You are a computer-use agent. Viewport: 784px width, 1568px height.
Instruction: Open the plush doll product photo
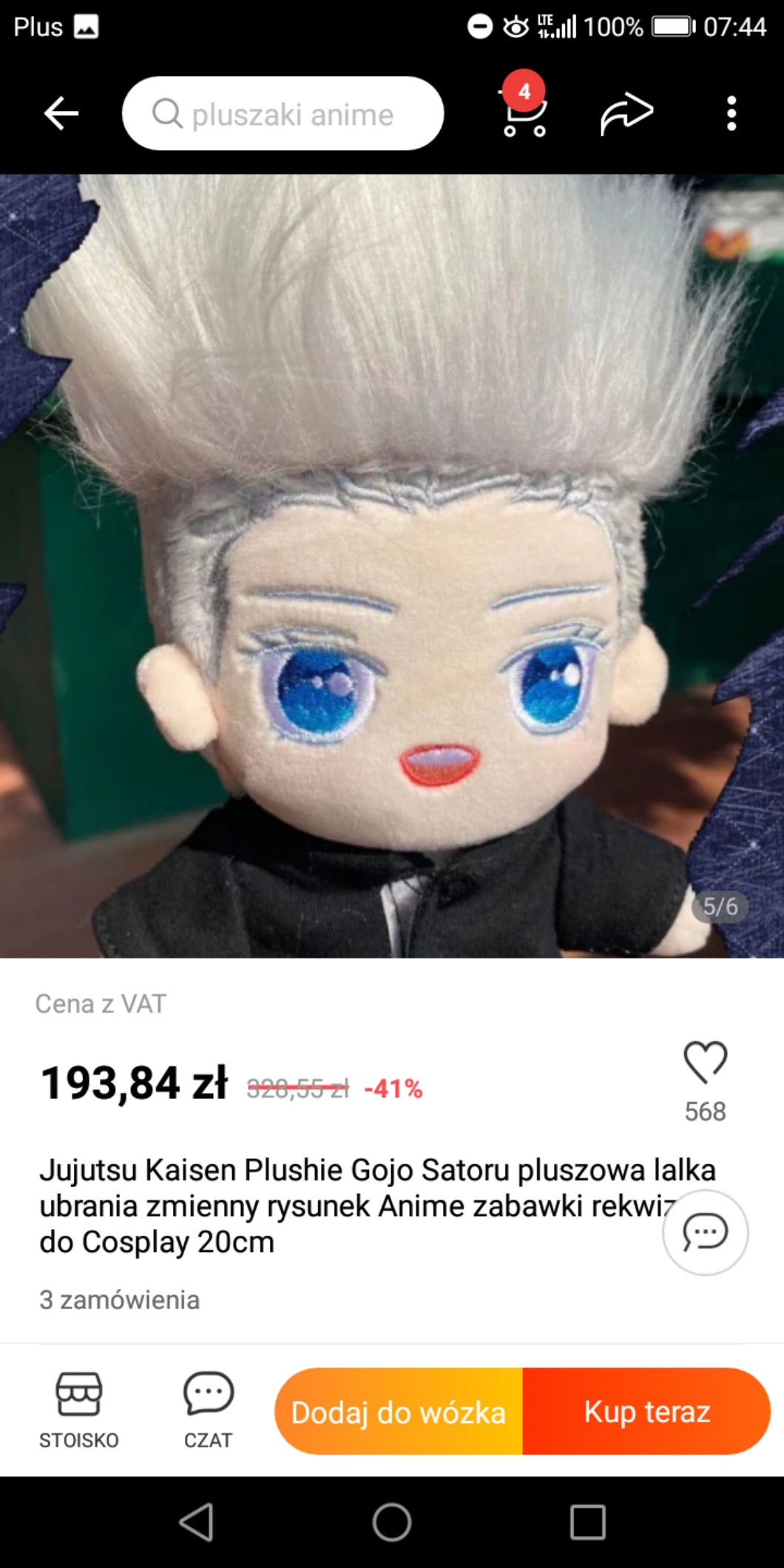[392, 566]
